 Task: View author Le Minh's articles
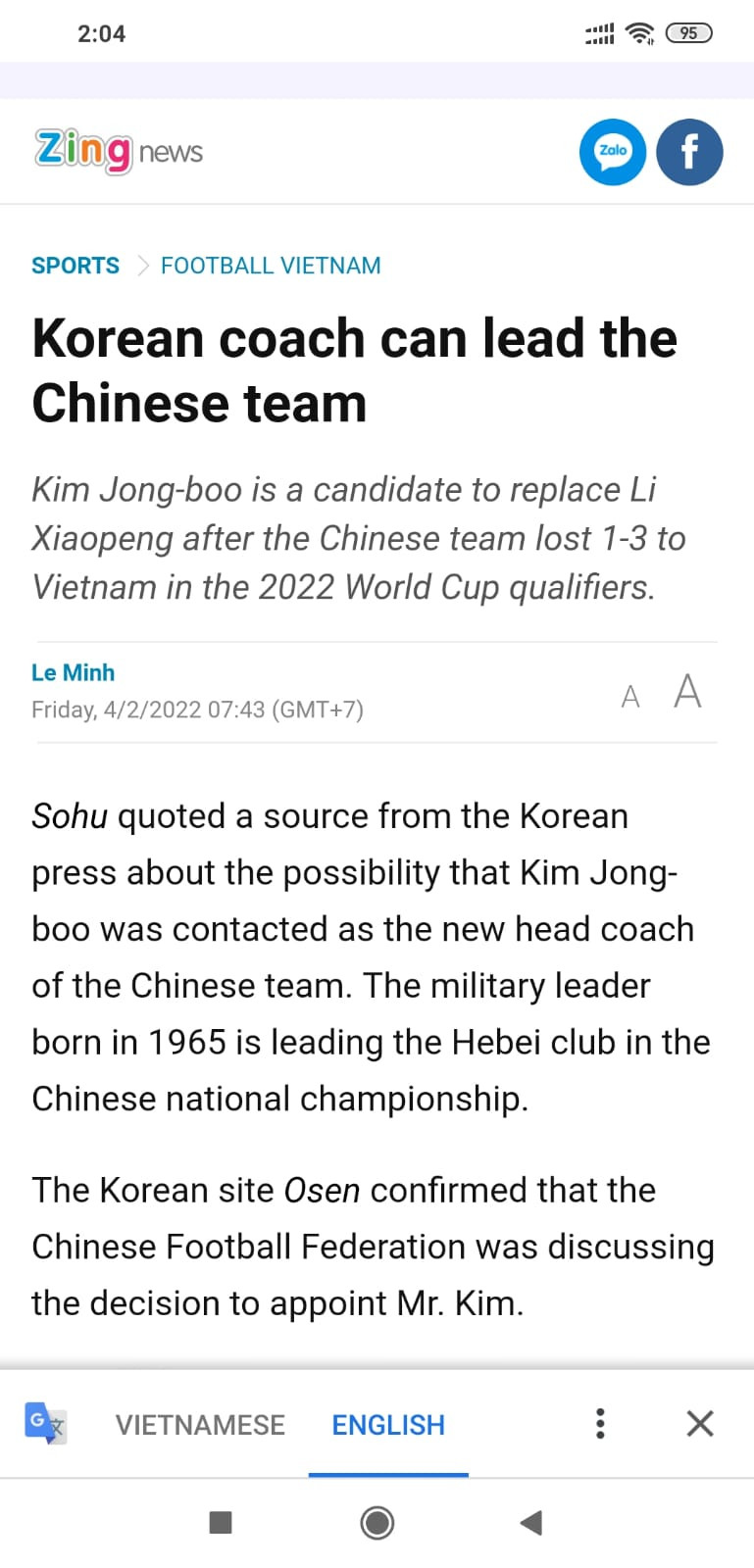pos(73,672)
